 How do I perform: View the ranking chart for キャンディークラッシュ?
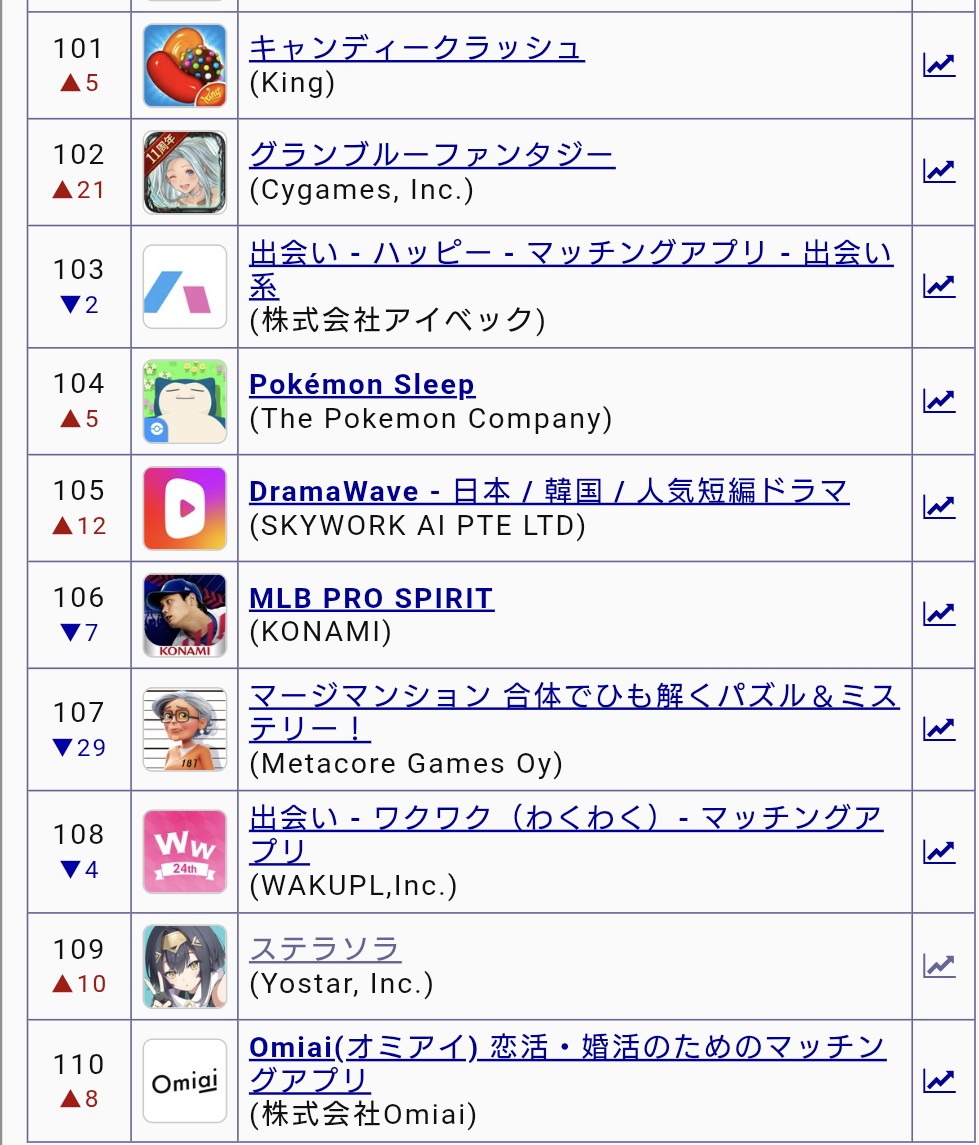[938, 65]
